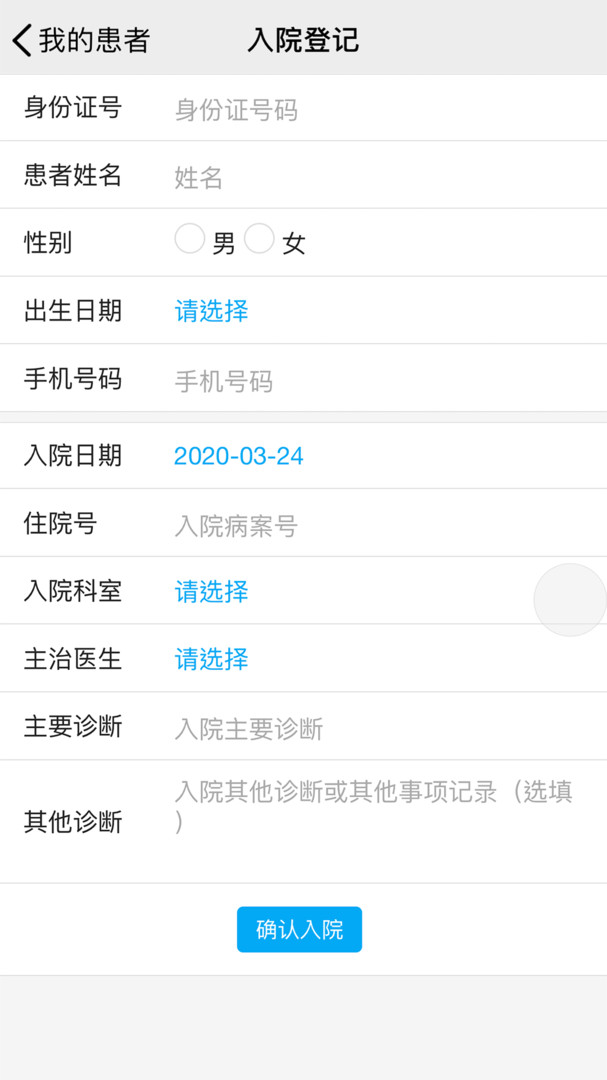This screenshot has height=1080, width=607.
Task: Tap the 其他诊断 notes text area
Action: coord(380,820)
